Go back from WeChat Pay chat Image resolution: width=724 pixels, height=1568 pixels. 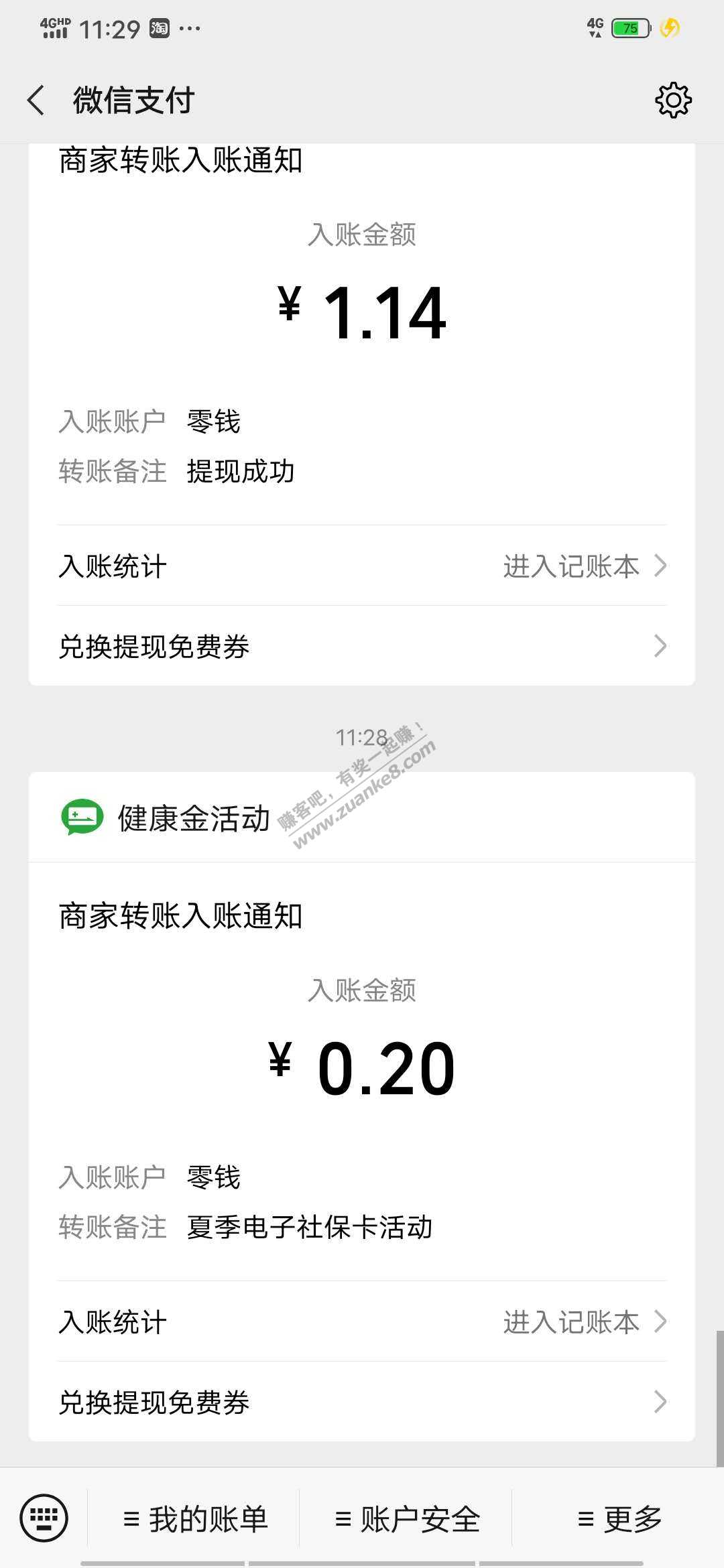pos(37,101)
